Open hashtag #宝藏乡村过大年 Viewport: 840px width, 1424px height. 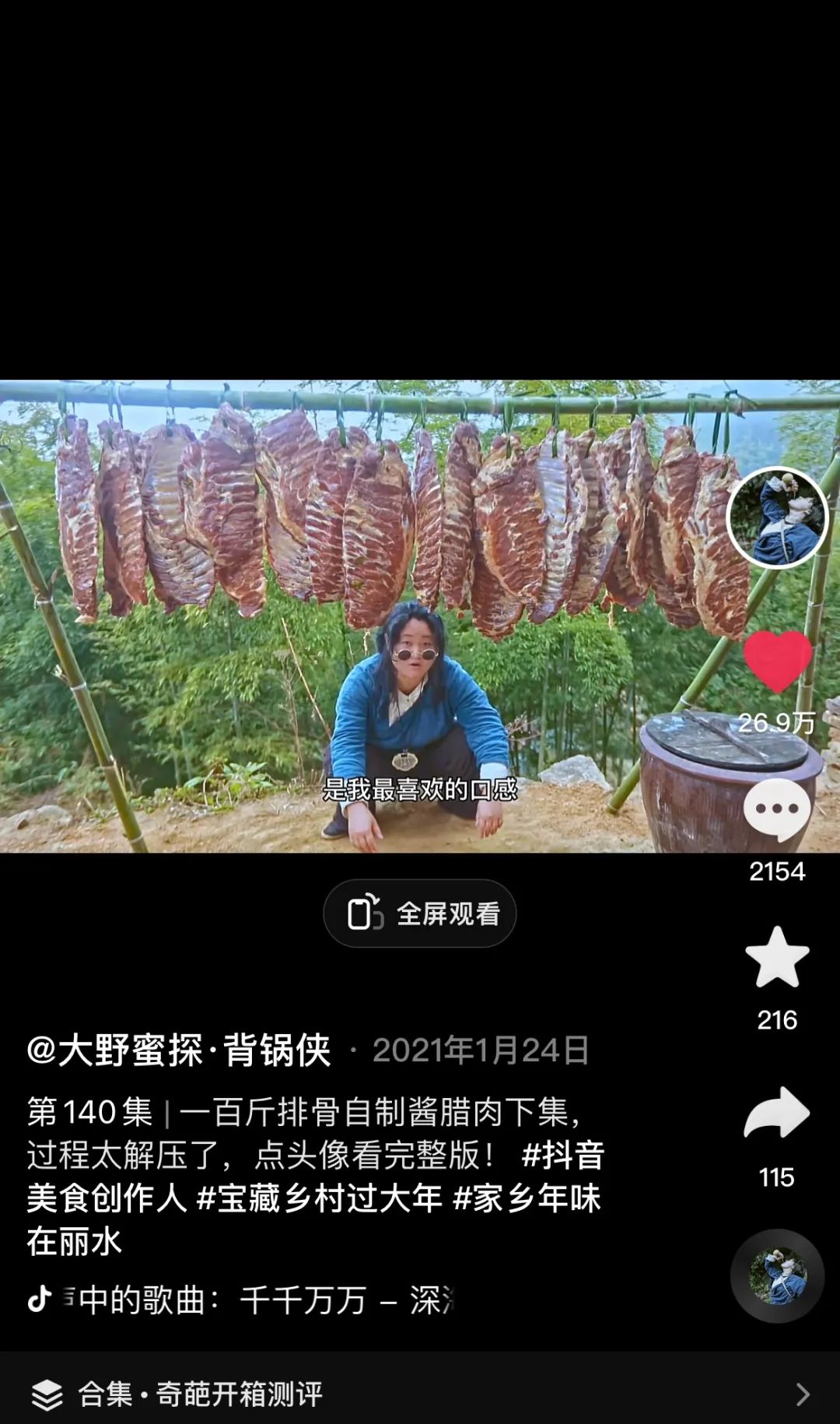point(320,1198)
